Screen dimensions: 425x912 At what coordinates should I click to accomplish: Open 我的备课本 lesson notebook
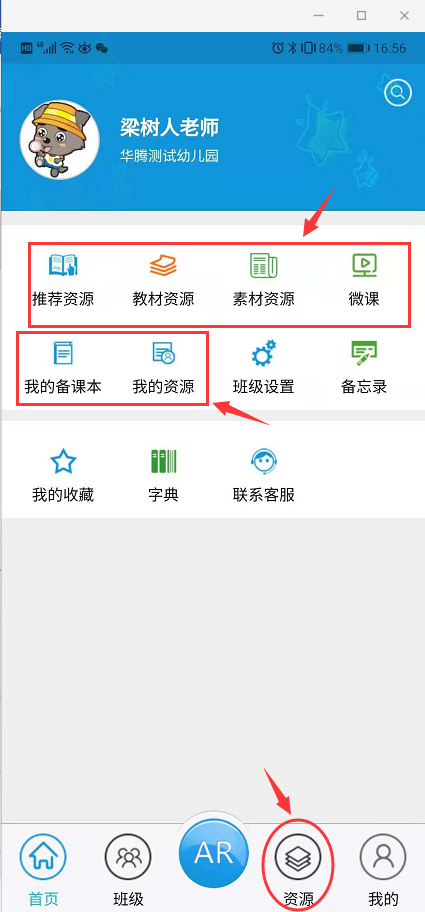(x=63, y=368)
